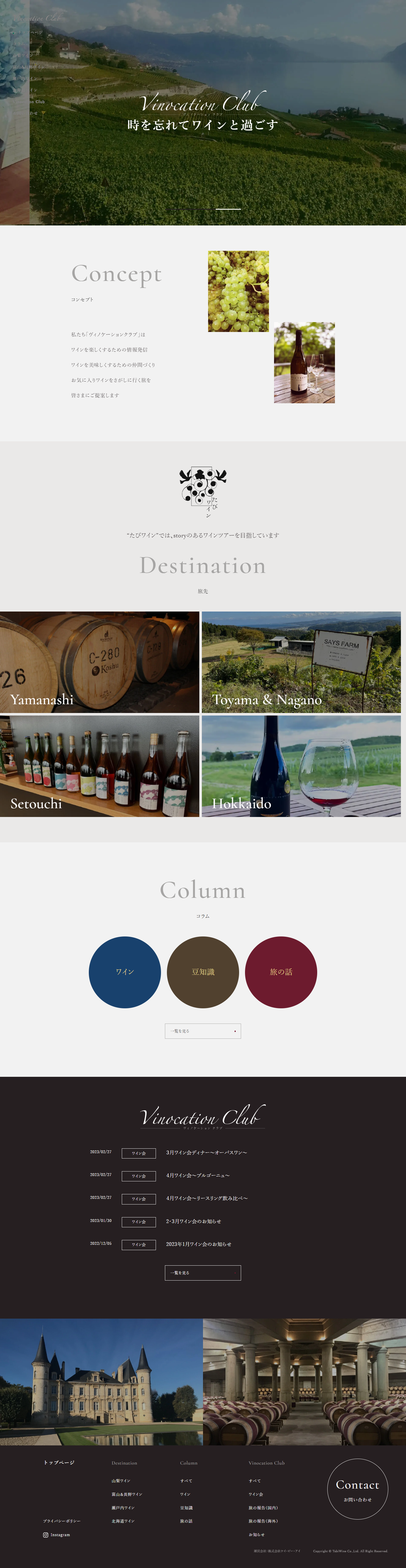The width and height of the screenshot is (406, 1568).
Task: Read 2023年1月ワイン会のお知らせ post
Action: (x=198, y=1244)
